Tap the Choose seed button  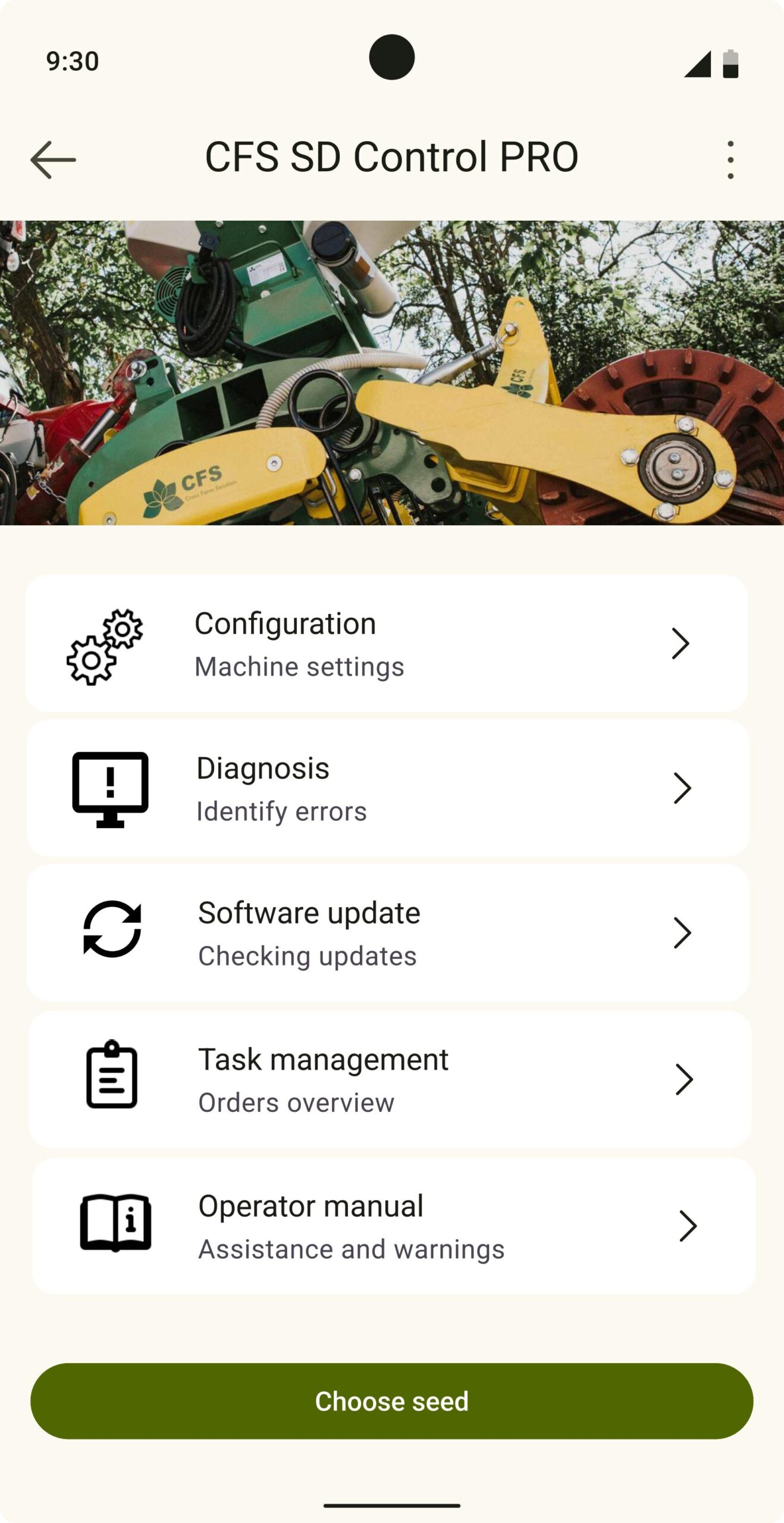[391, 1401]
